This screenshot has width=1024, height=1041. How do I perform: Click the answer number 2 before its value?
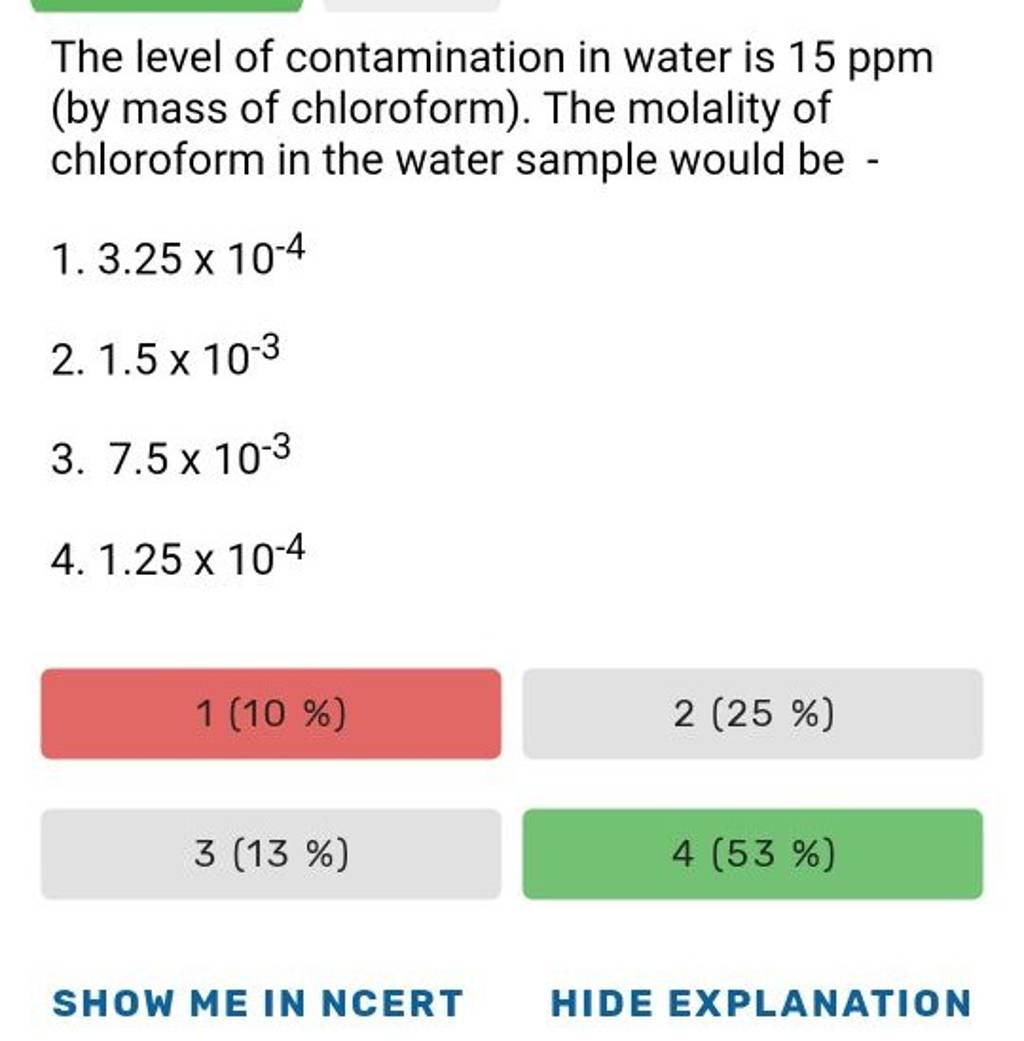click(63, 355)
